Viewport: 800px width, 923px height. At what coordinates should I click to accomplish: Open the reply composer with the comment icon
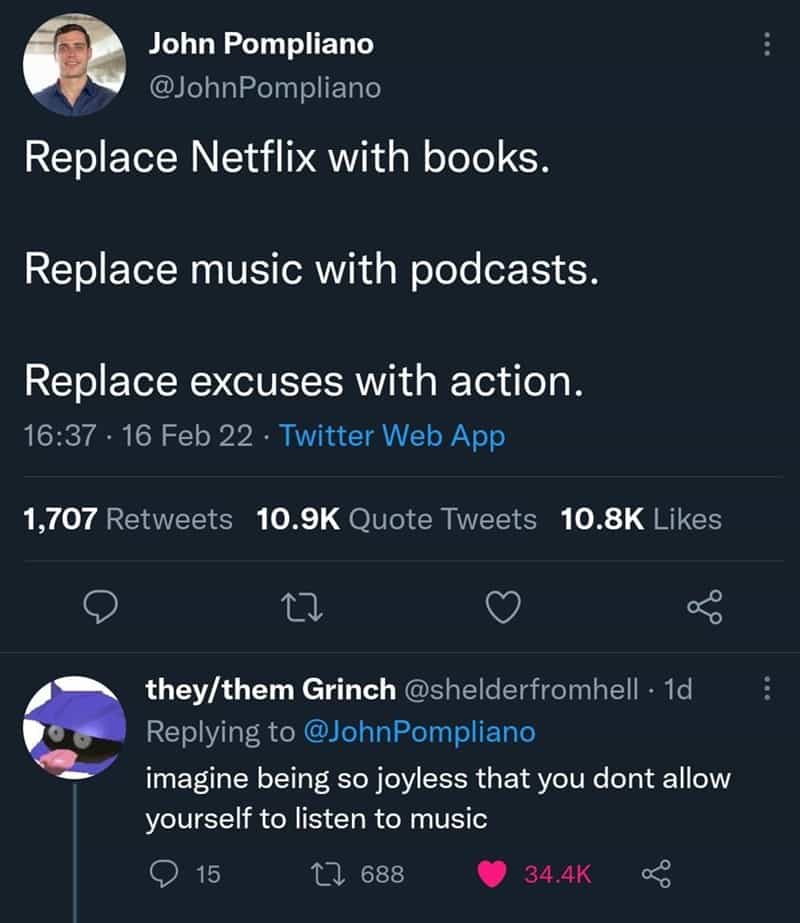tap(101, 605)
